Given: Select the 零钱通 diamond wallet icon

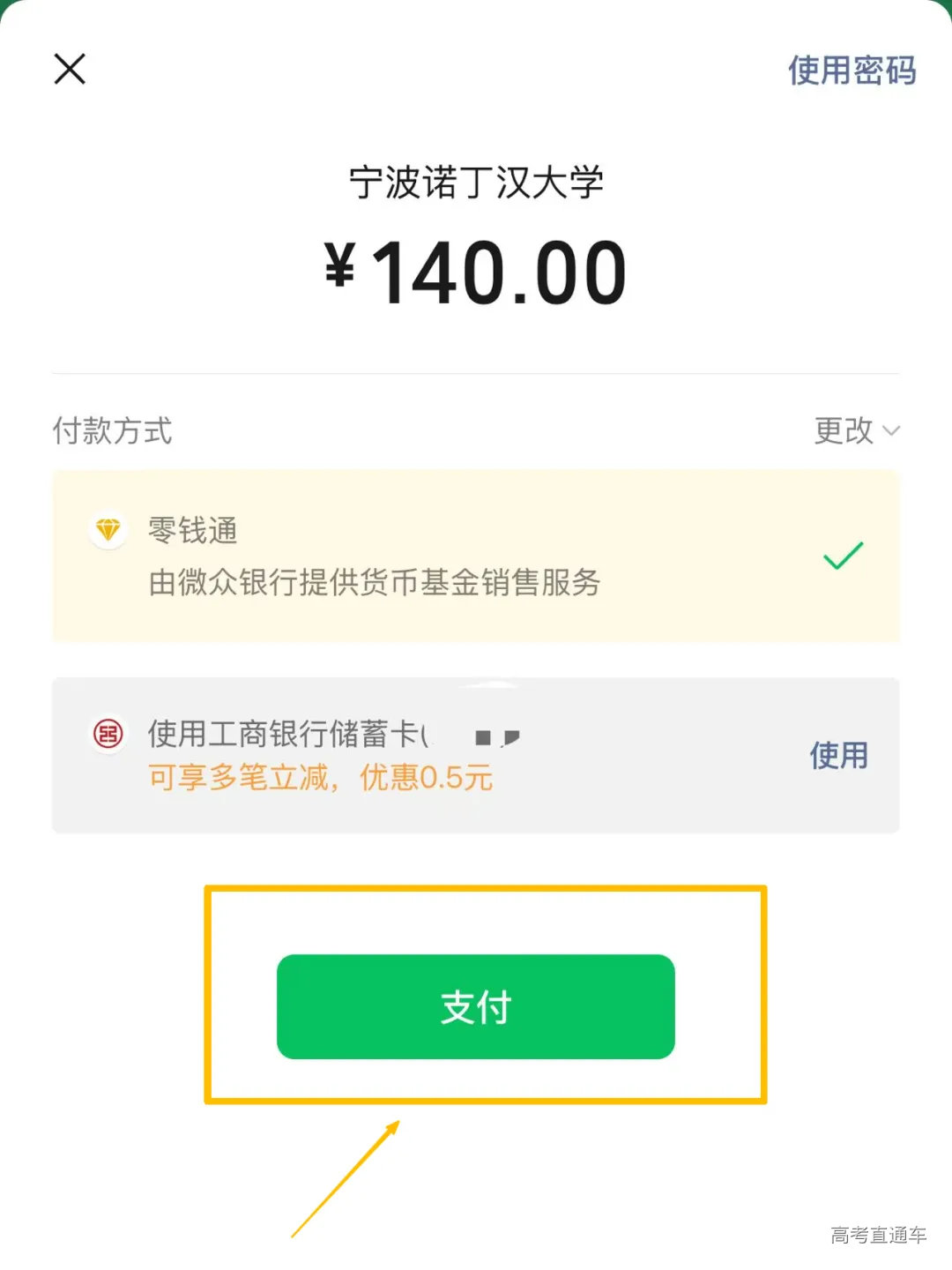Looking at the screenshot, I should (x=108, y=530).
